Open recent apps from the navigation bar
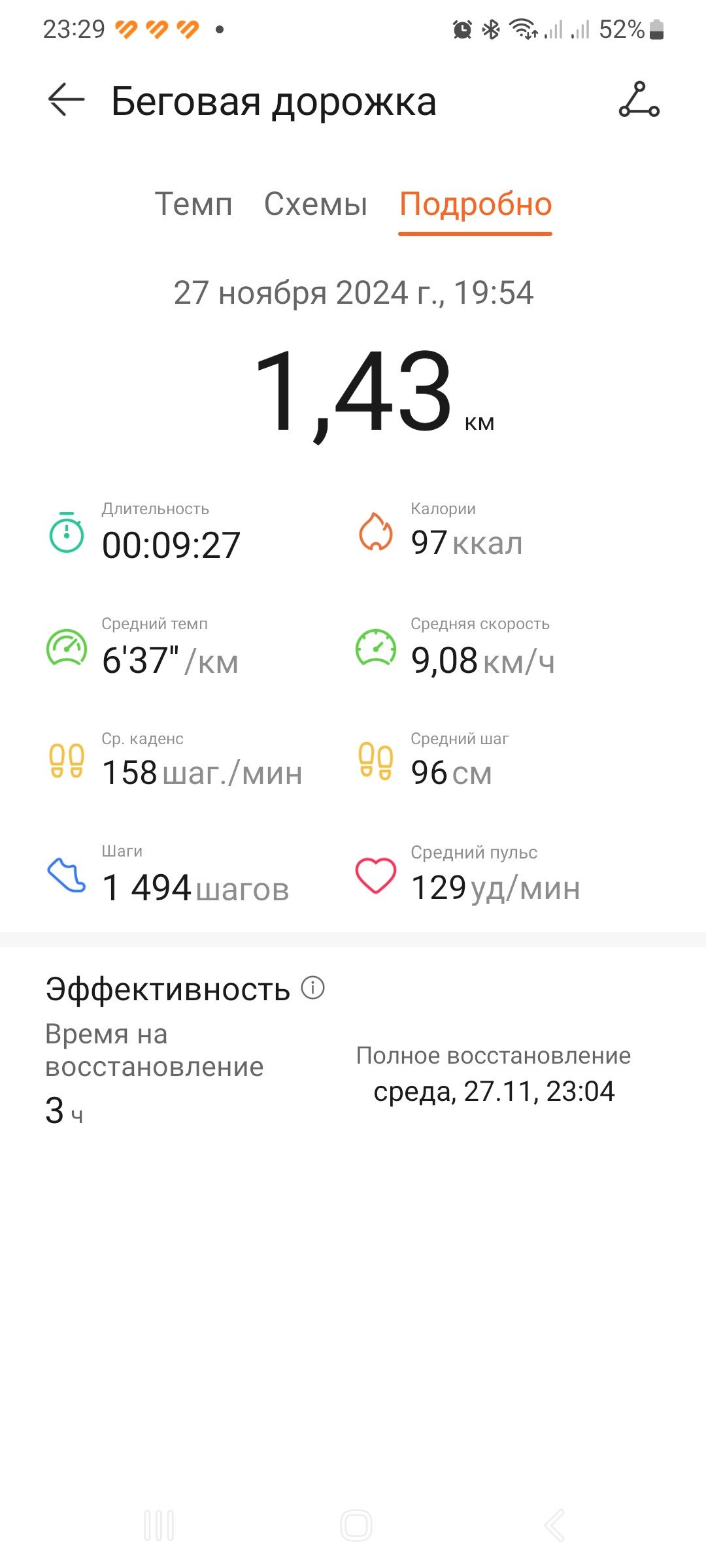The width and height of the screenshot is (706, 1568). pos(159,1526)
